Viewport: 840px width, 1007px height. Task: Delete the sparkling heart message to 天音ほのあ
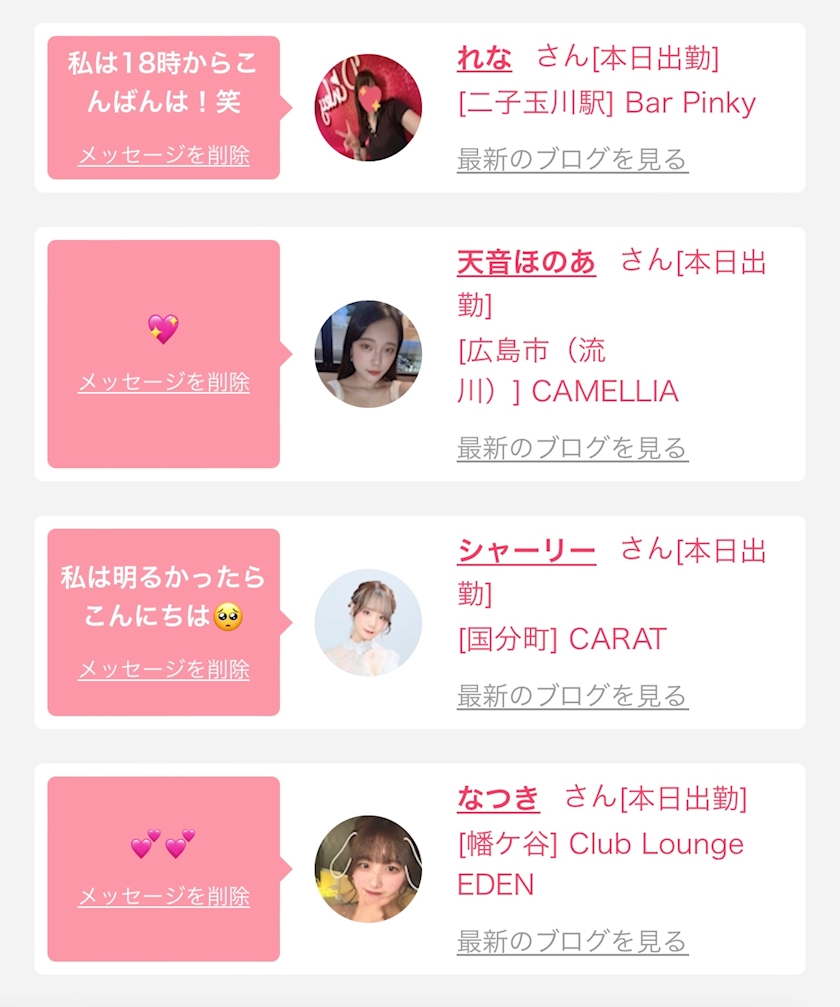tap(164, 382)
